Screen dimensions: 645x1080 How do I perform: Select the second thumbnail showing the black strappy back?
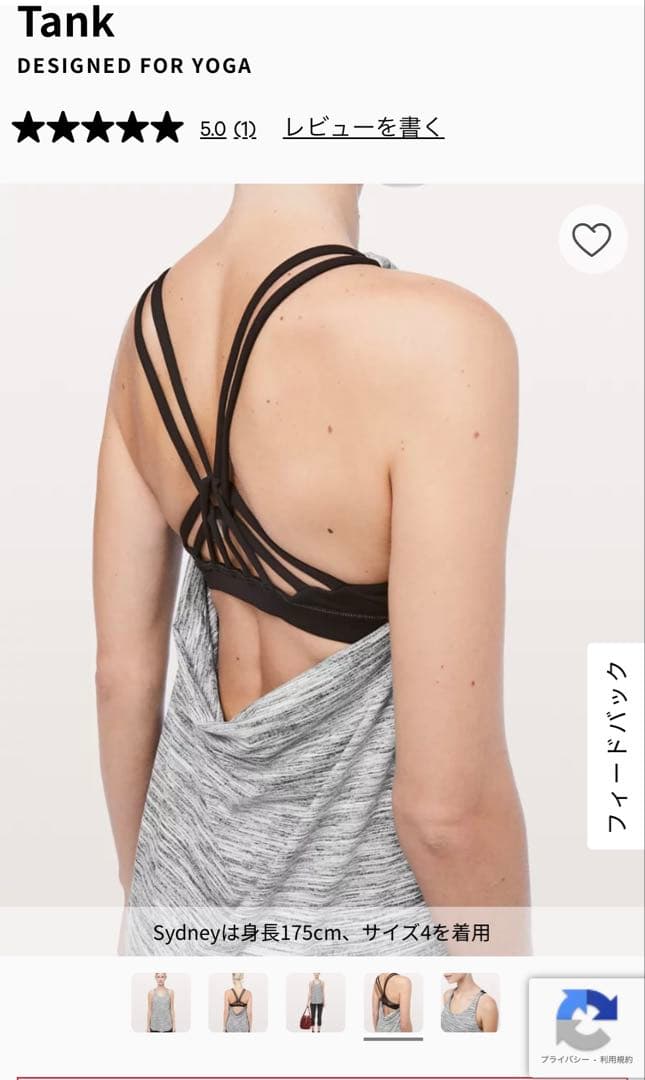(238, 1002)
